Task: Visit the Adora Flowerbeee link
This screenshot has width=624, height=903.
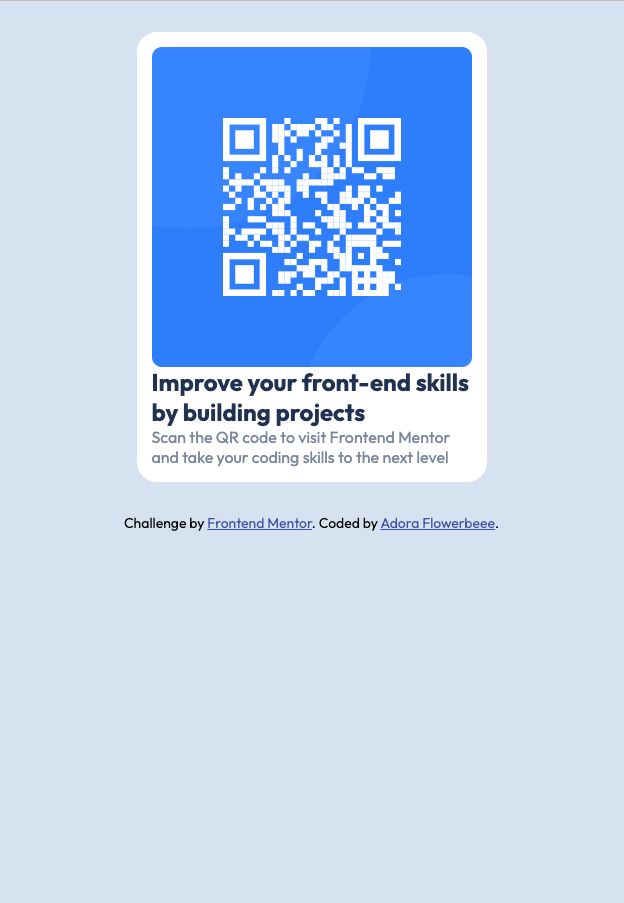Action: 437,523
